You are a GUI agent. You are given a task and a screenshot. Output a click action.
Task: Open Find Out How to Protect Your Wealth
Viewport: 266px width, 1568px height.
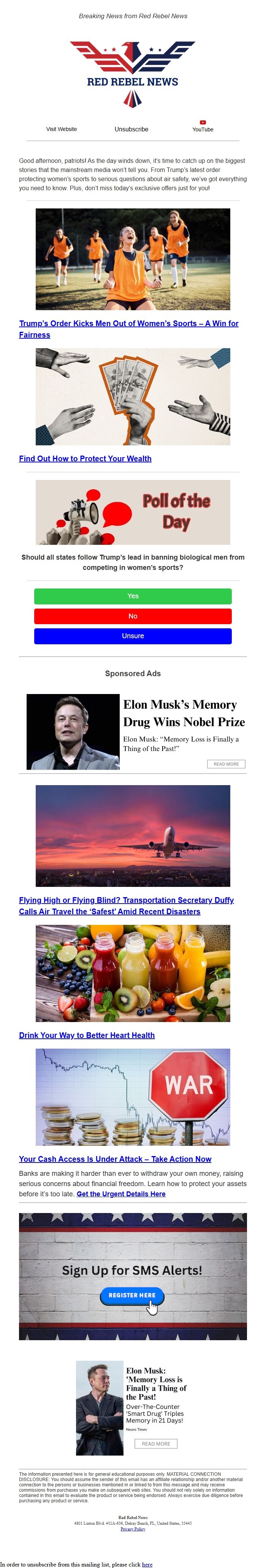coord(85,458)
